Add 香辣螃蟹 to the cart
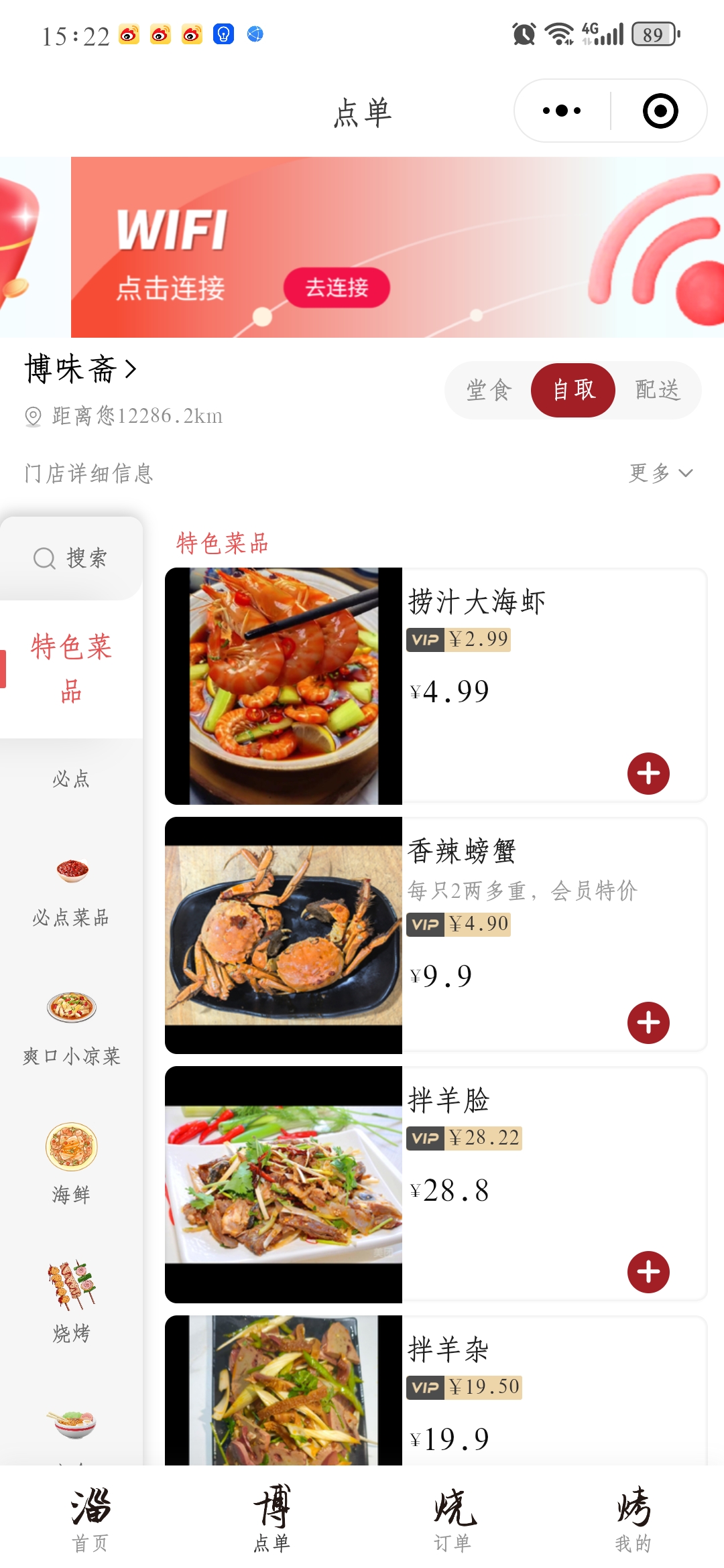This screenshot has height=1568, width=724. tap(647, 1022)
